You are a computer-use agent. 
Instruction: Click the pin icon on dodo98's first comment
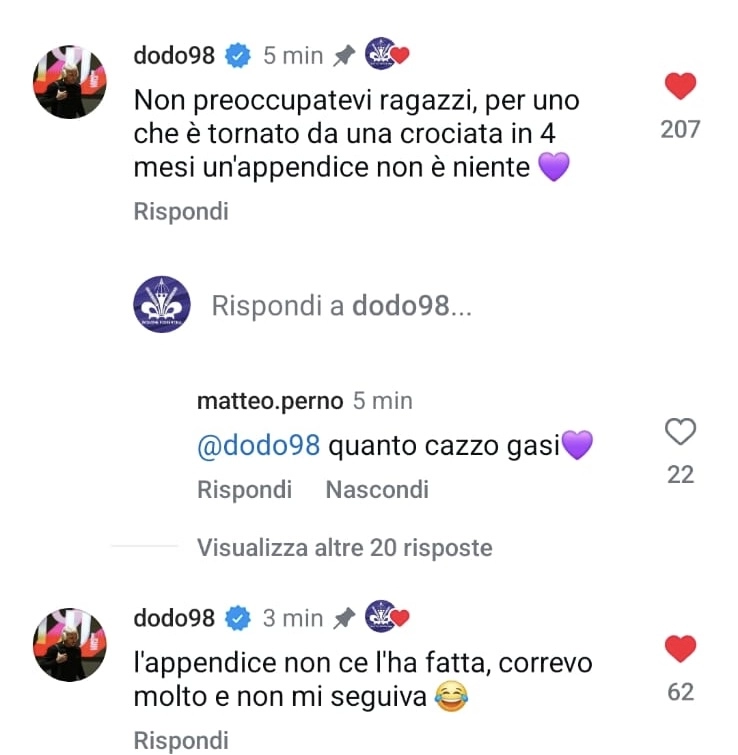point(344,55)
